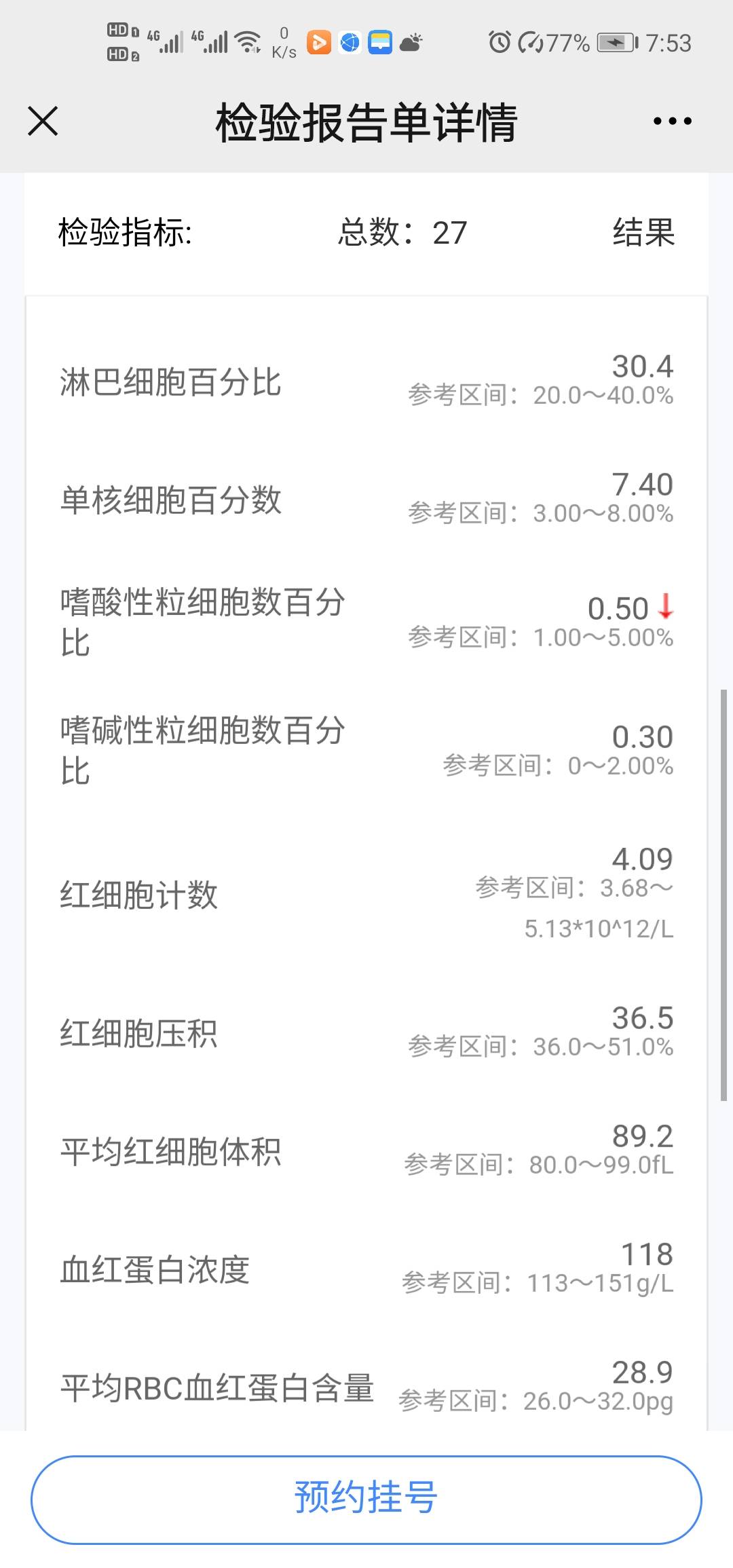The height and width of the screenshot is (1568, 733).
Task: Open the weather cloud icon
Action: (x=410, y=42)
